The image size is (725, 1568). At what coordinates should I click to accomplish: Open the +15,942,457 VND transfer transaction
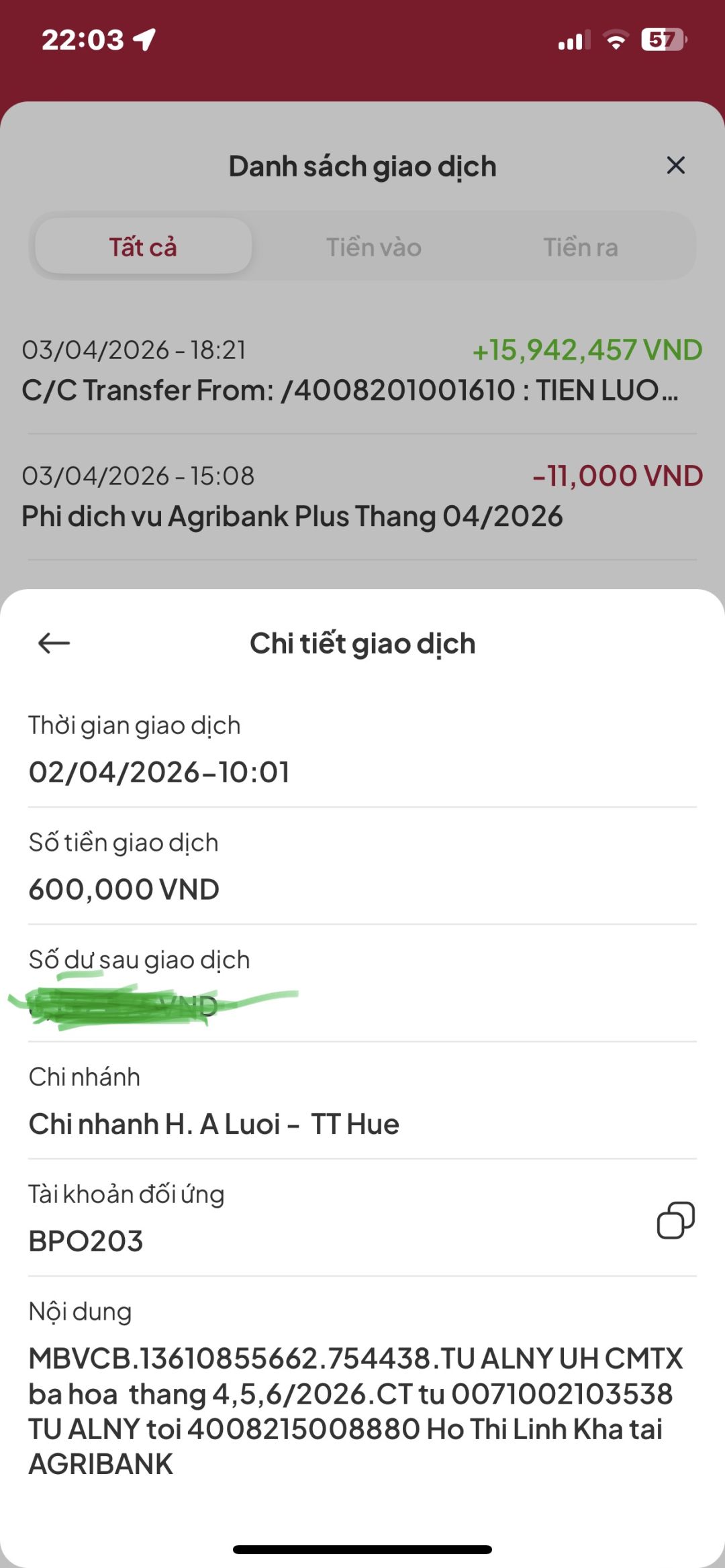tap(362, 370)
